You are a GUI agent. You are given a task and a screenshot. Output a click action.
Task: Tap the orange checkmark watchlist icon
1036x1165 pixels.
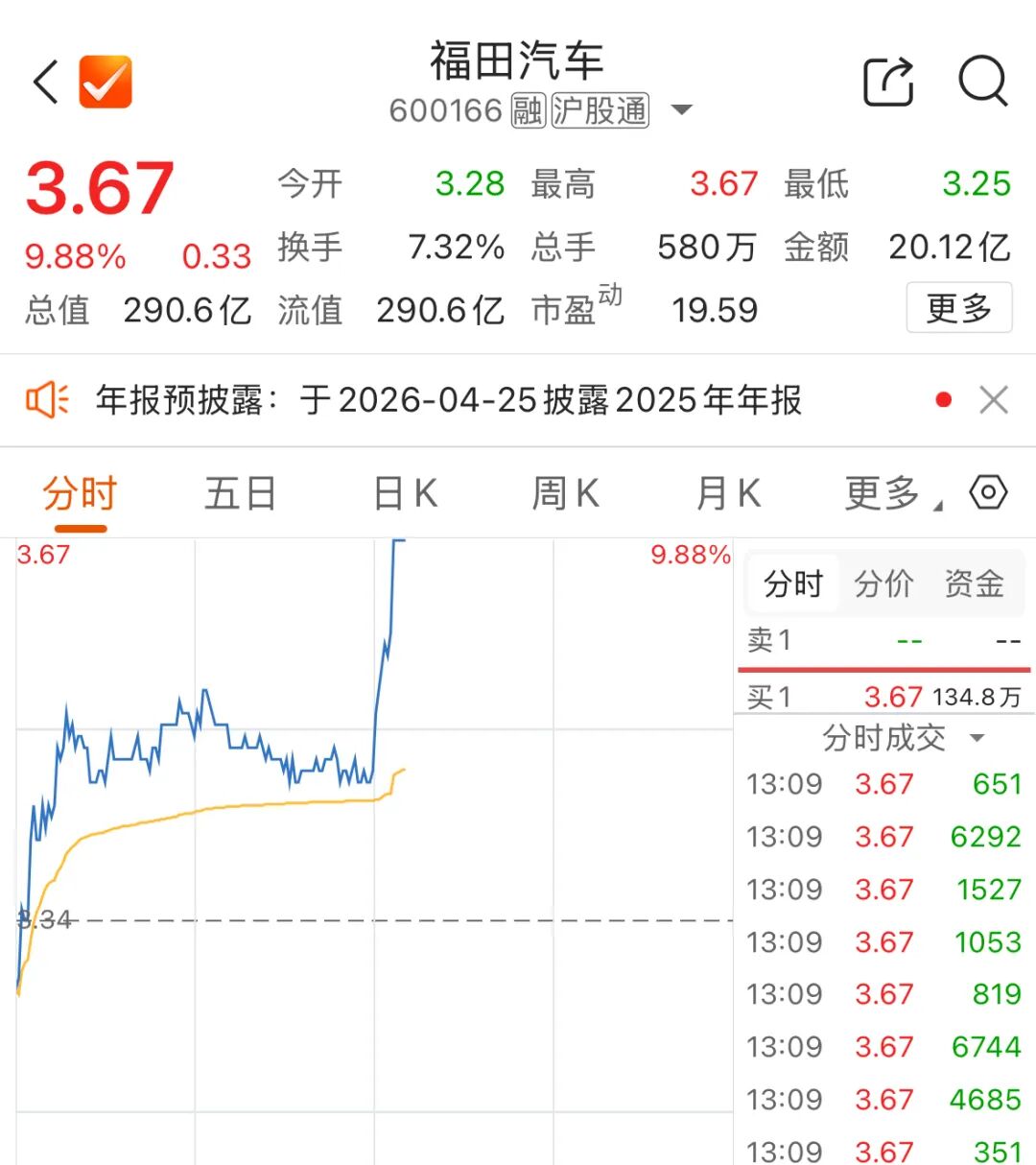click(106, 82)
